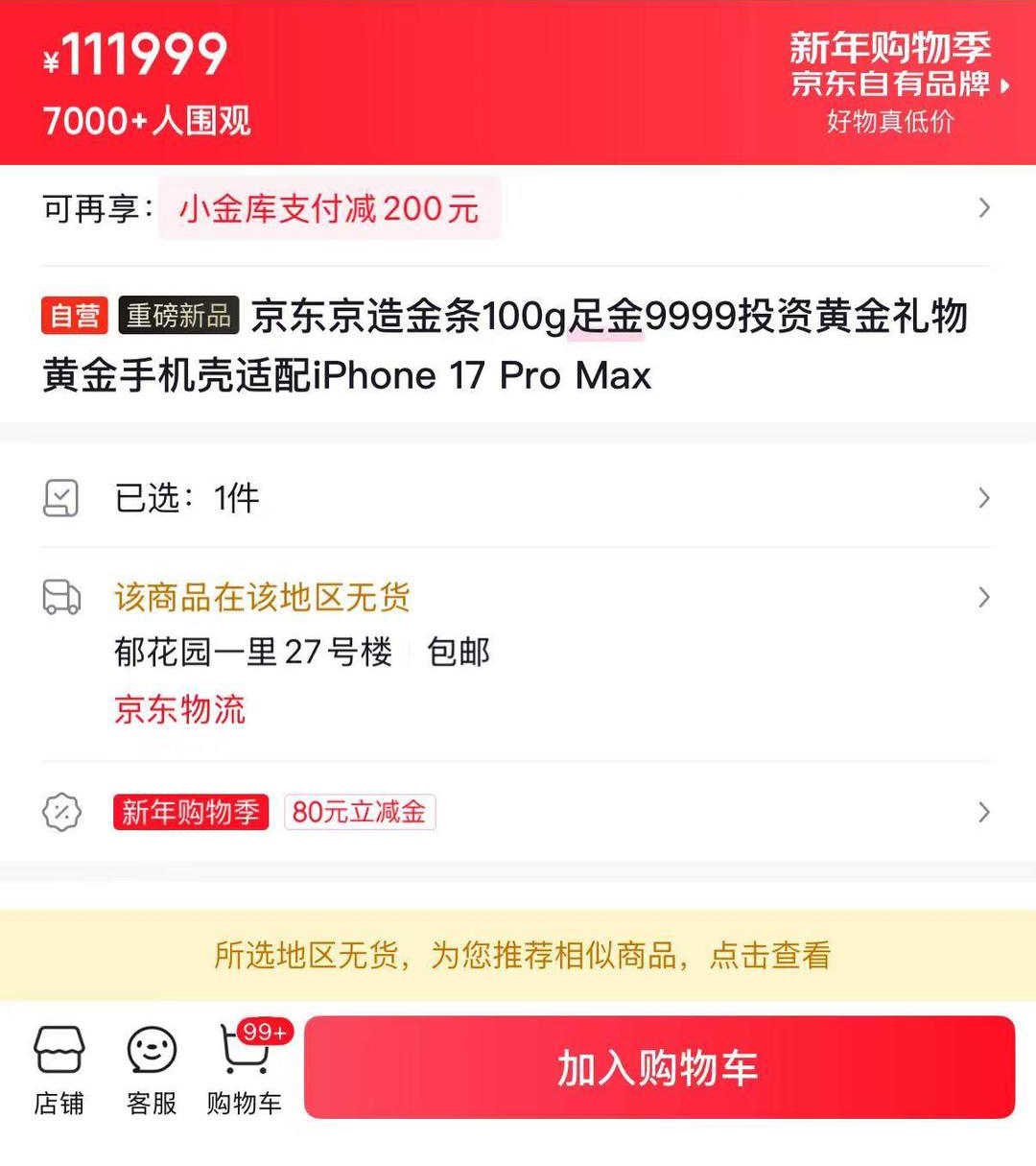Viewport: 1036px width, 1166px height.
Task: Open the 已选 1件 selection row
Action: [518, 498]
